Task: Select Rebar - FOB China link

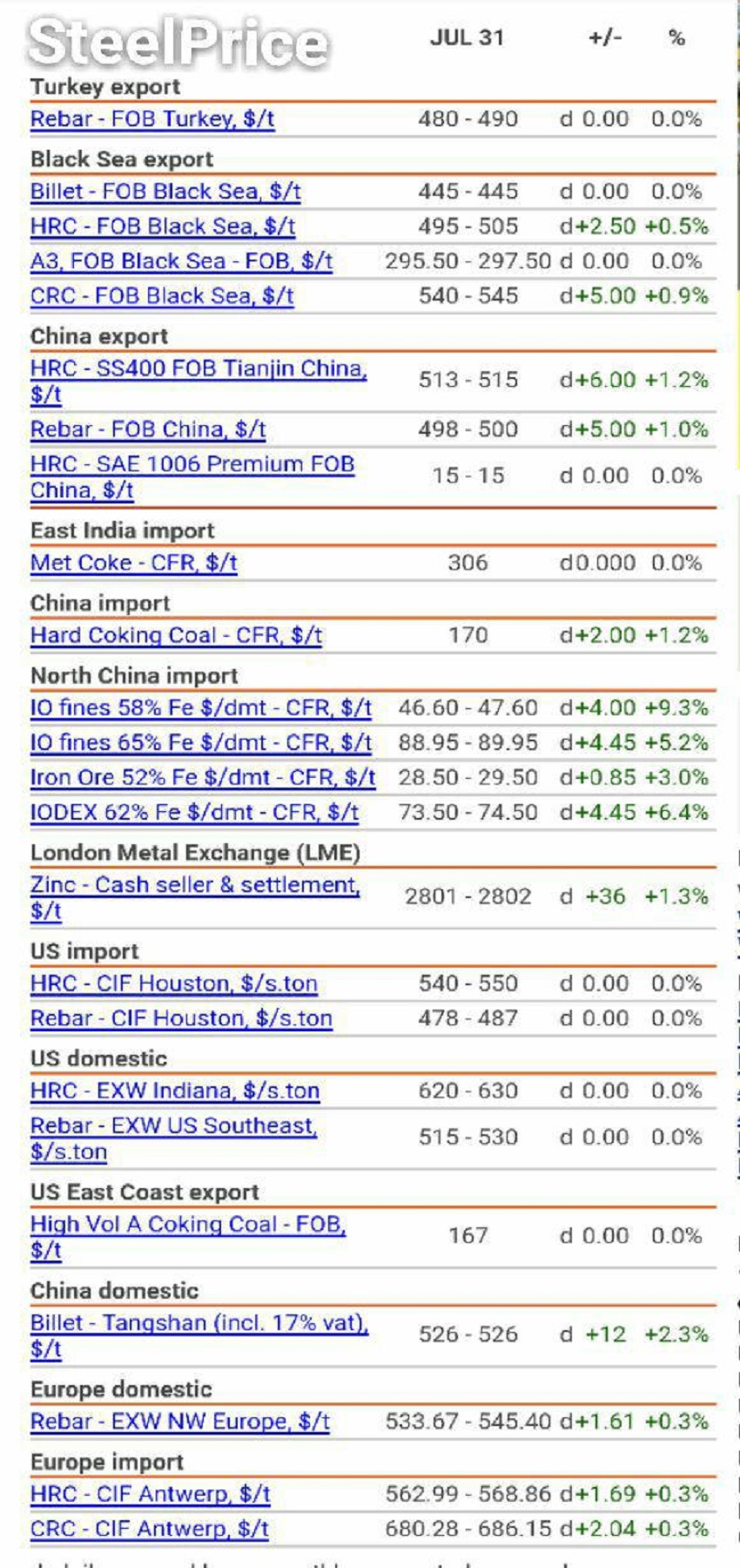Action: point(148,429)
